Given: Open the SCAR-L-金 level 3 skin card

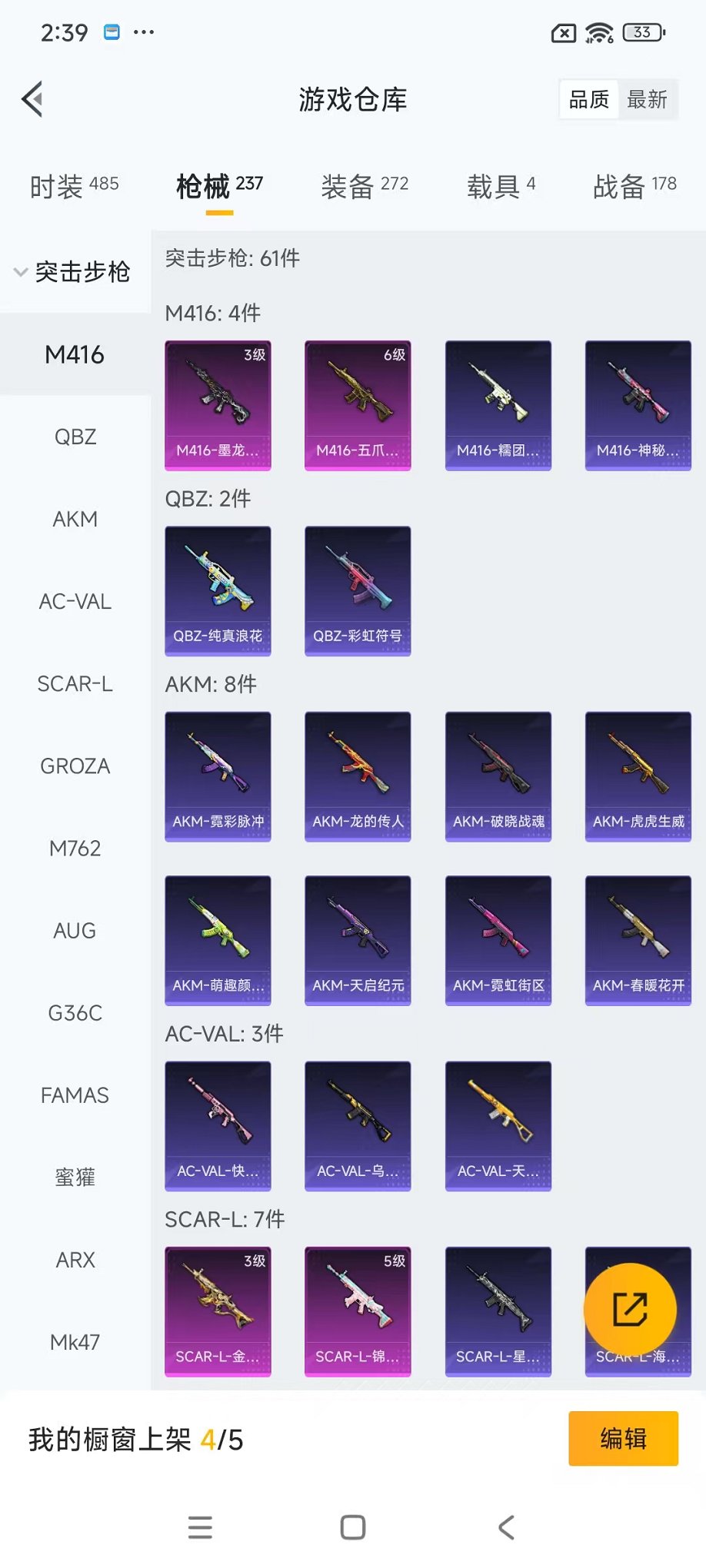Looking at the screenshot, I should pyautogui.click(x=218, y=1311).
